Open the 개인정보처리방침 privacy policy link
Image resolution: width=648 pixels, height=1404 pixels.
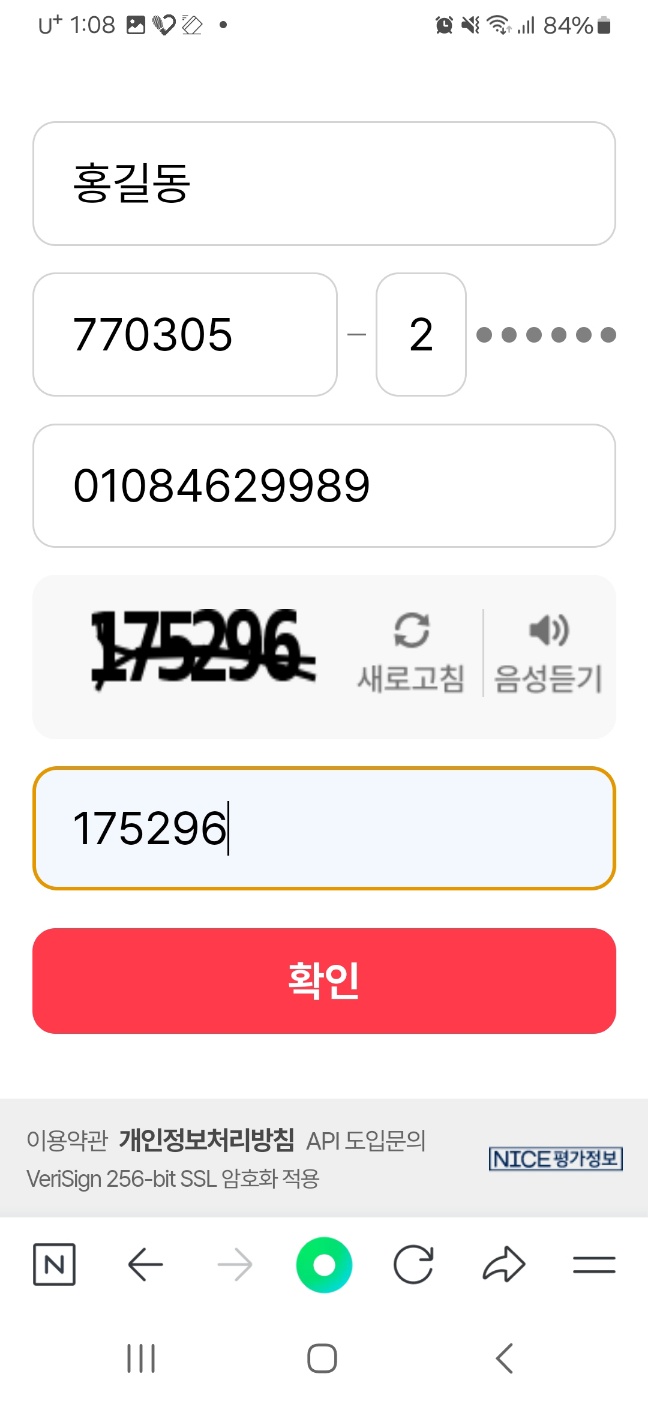click(207, 1140)
